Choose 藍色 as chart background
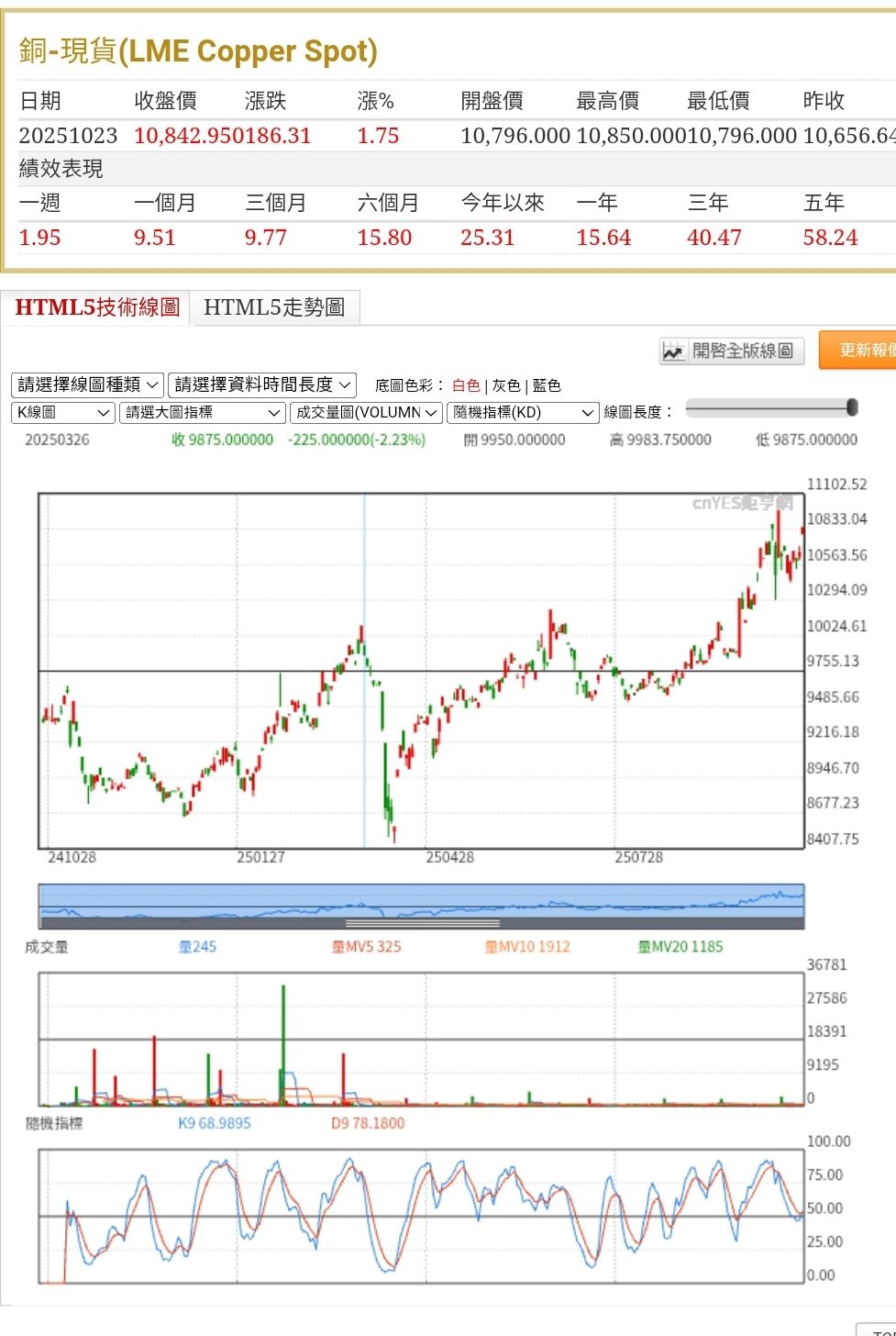This screenshot has height=1336, width=896. tap(547, 385)
